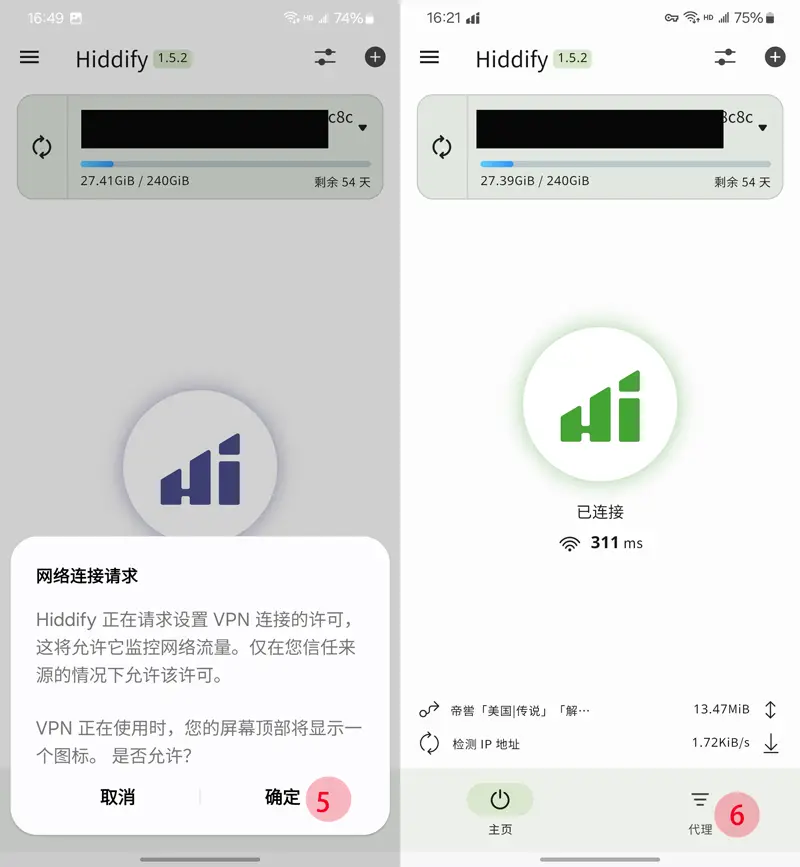800x867 pixels.
Task: Tap the profile refresh icon beside subscription
Action: coord(443,147)
